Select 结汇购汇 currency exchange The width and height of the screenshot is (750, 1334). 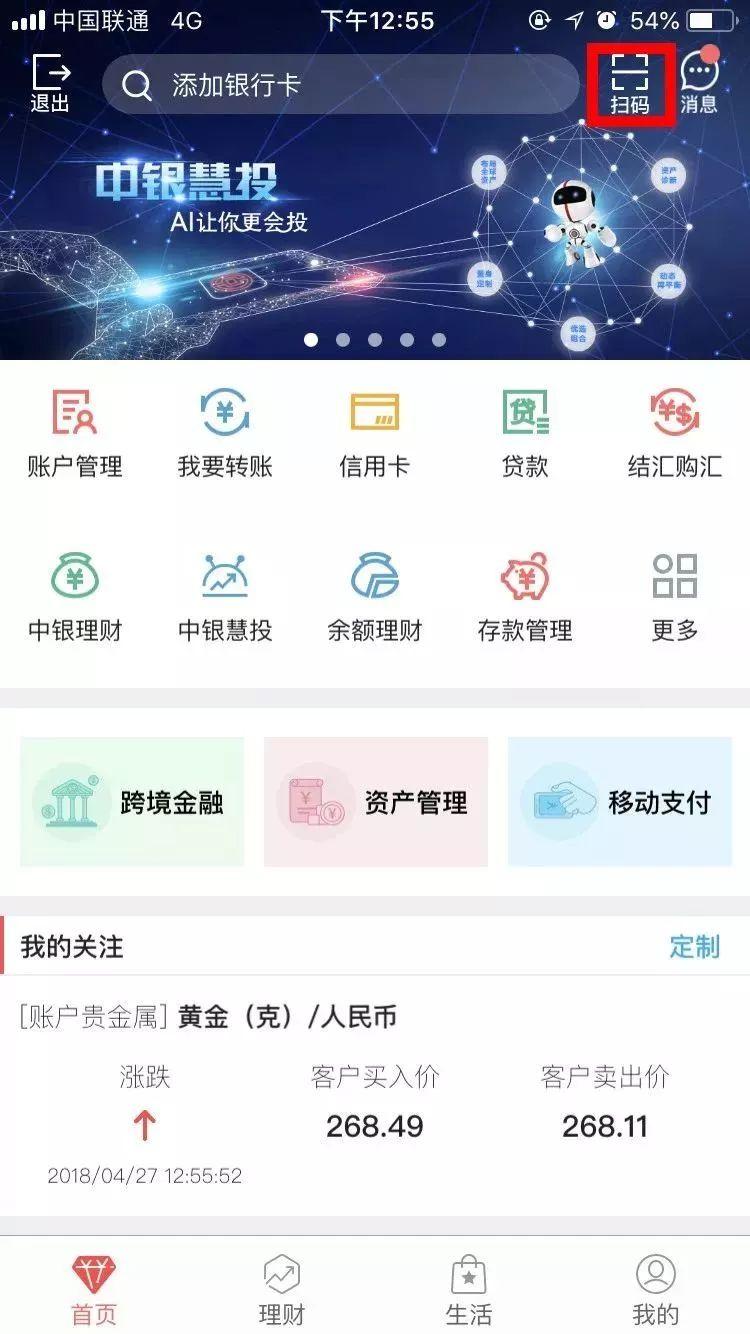point(676,430)
